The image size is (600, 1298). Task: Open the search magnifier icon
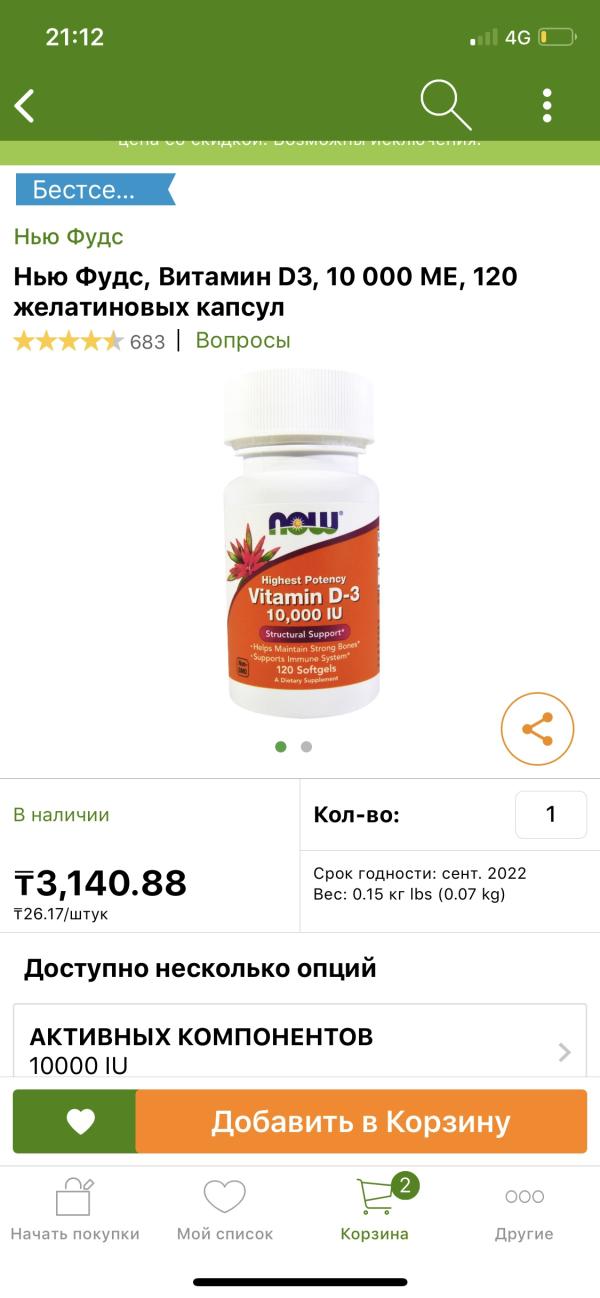pos(444,103)
